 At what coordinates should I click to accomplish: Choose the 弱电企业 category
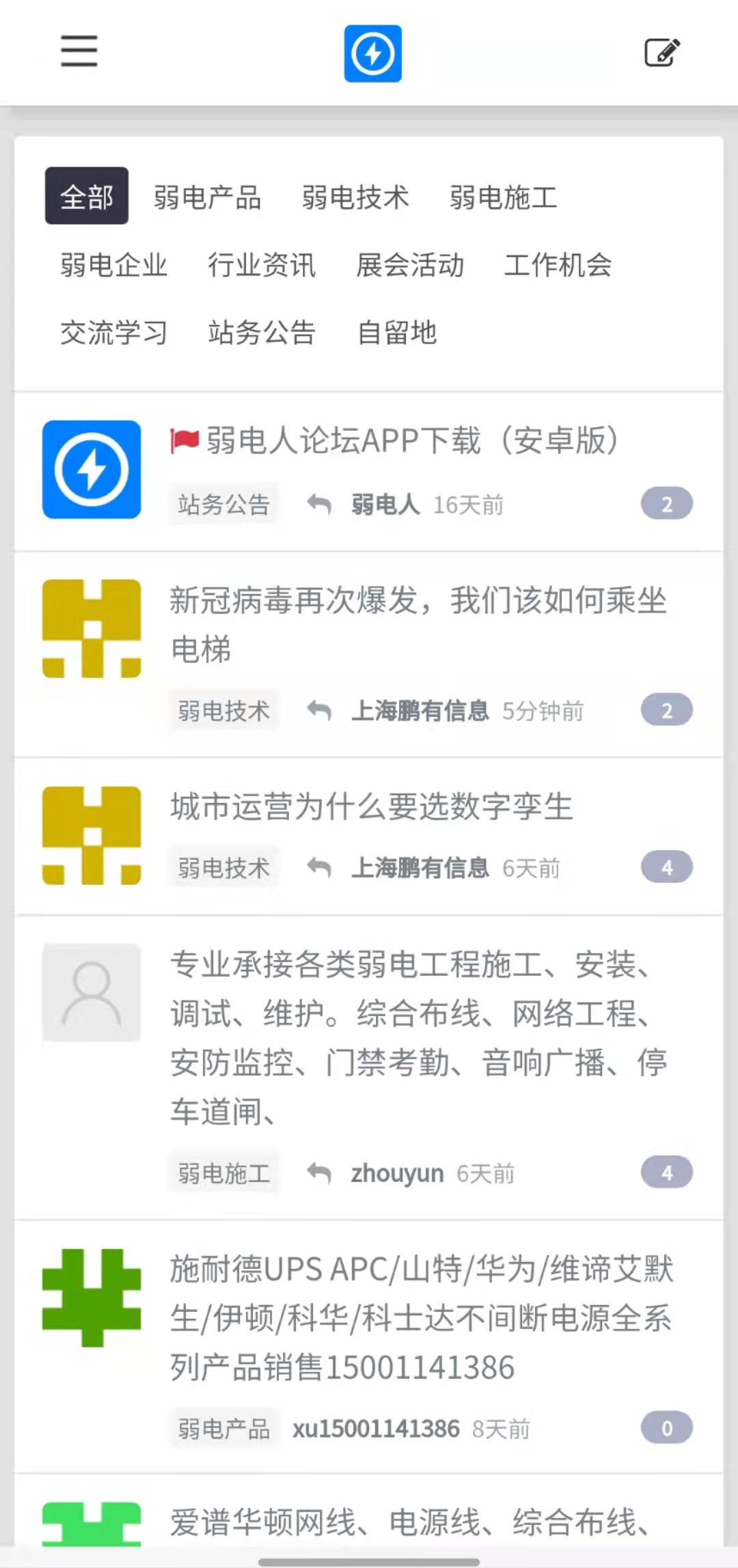pyautogui.click(x=114, y=264)
